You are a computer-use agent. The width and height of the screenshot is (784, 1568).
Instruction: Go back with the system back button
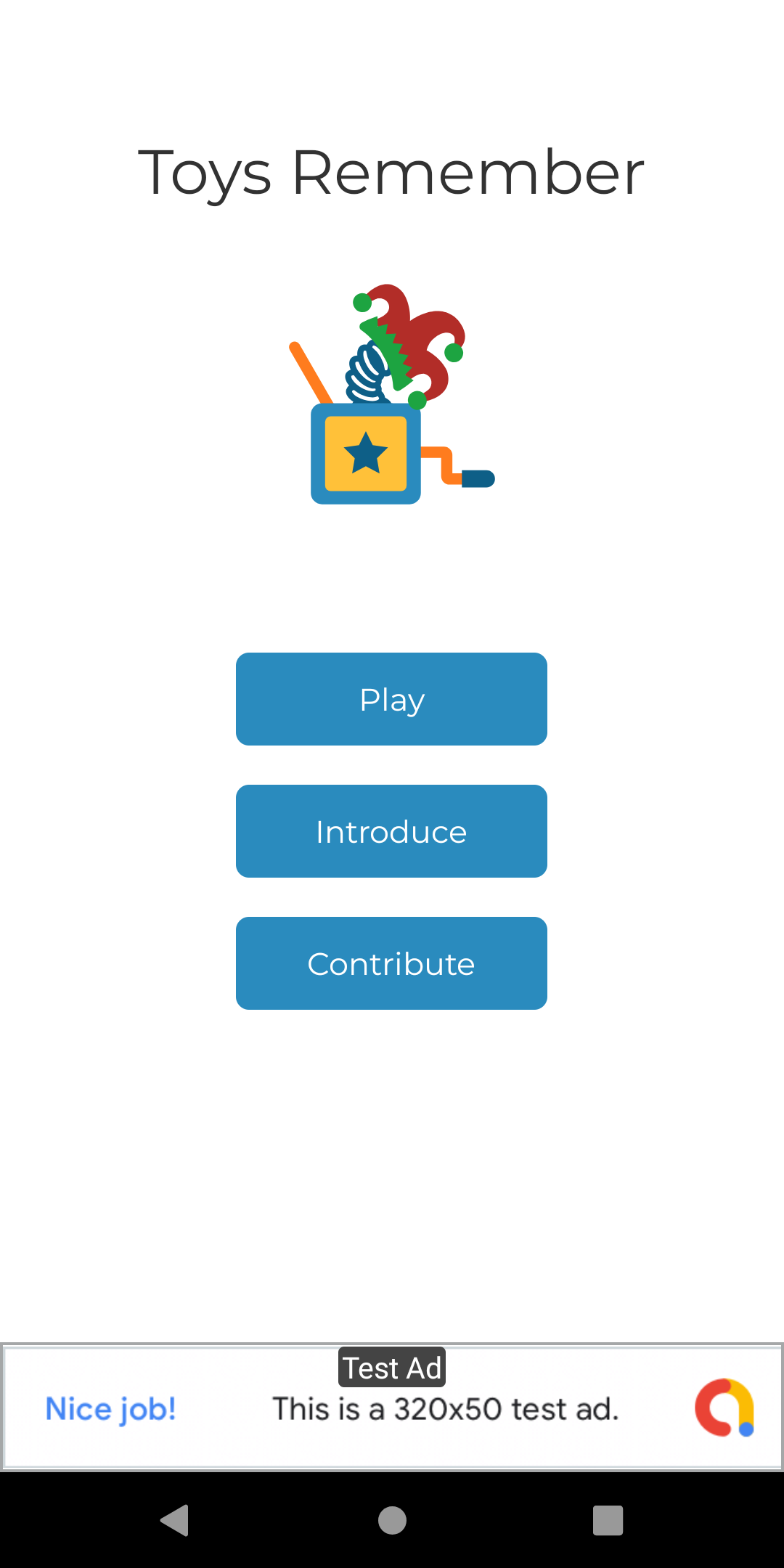click(x=175, y=1520)
